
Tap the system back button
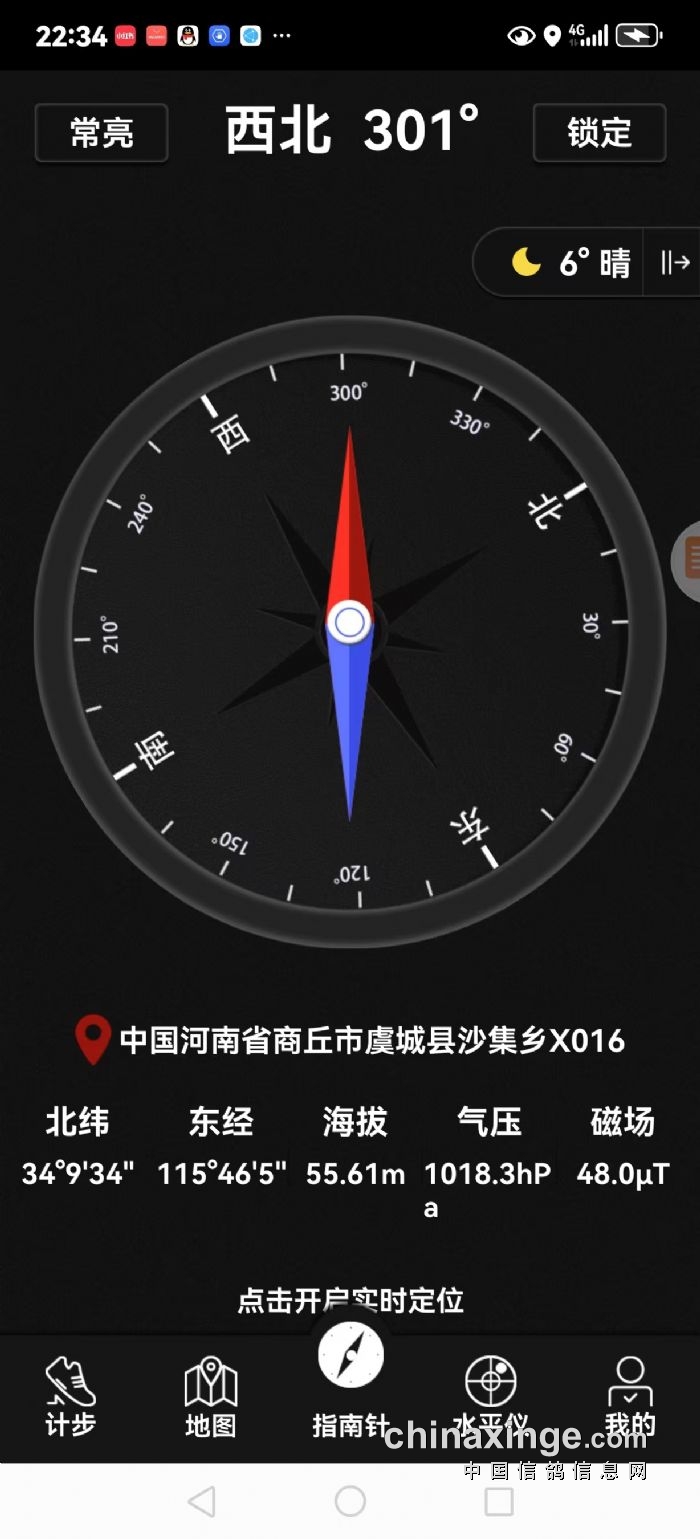[x=201, y=1501]
